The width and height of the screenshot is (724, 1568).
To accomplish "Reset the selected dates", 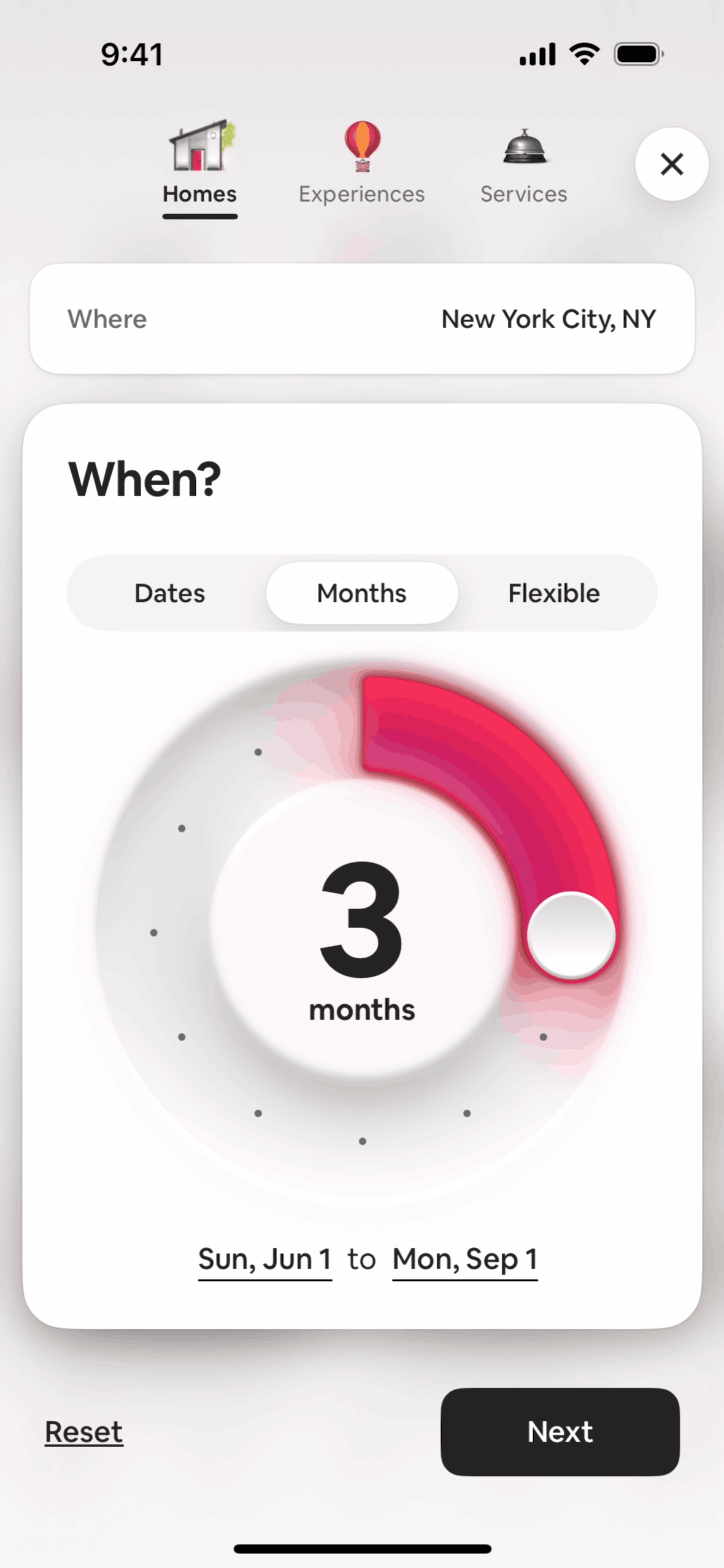I will click(84, 1432).
